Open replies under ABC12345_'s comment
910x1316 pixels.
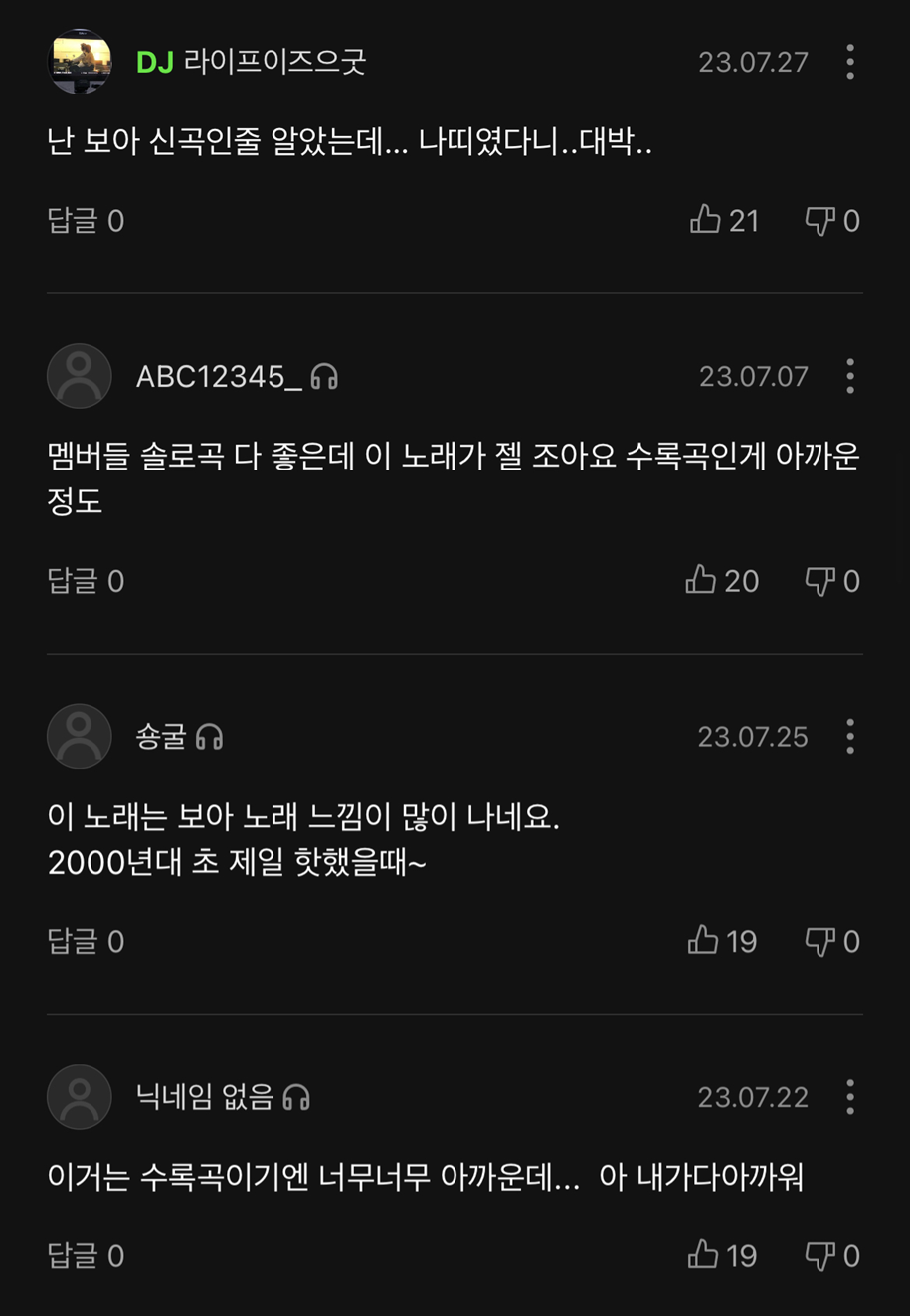click(86, 580)
